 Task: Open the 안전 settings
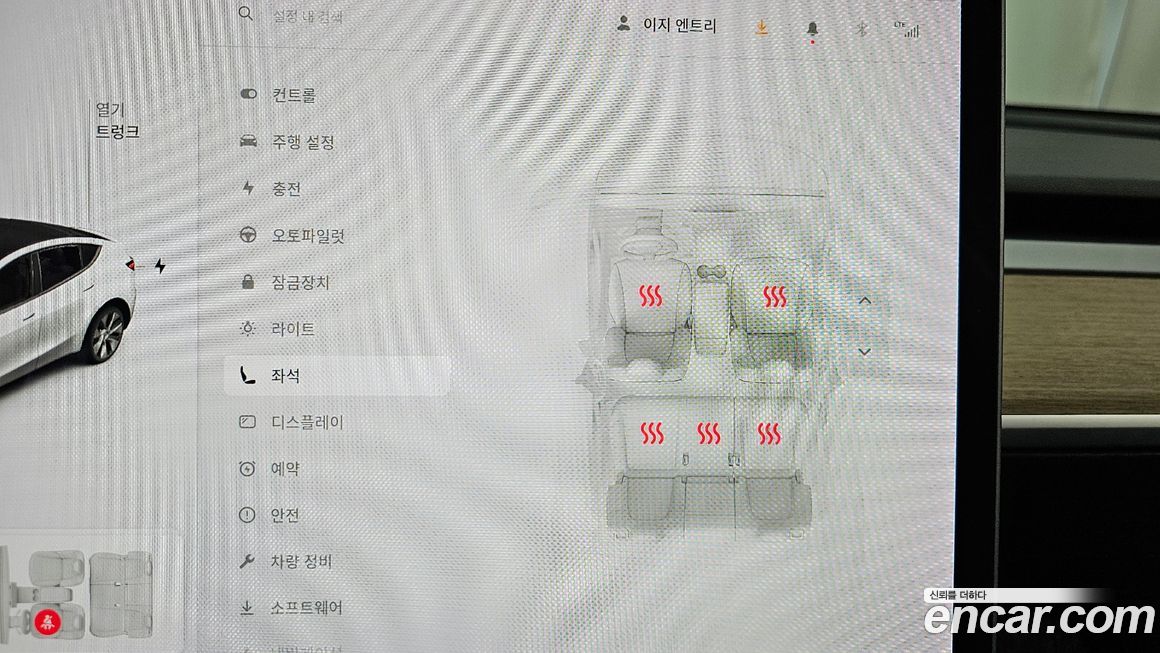(x=284, y=516)
